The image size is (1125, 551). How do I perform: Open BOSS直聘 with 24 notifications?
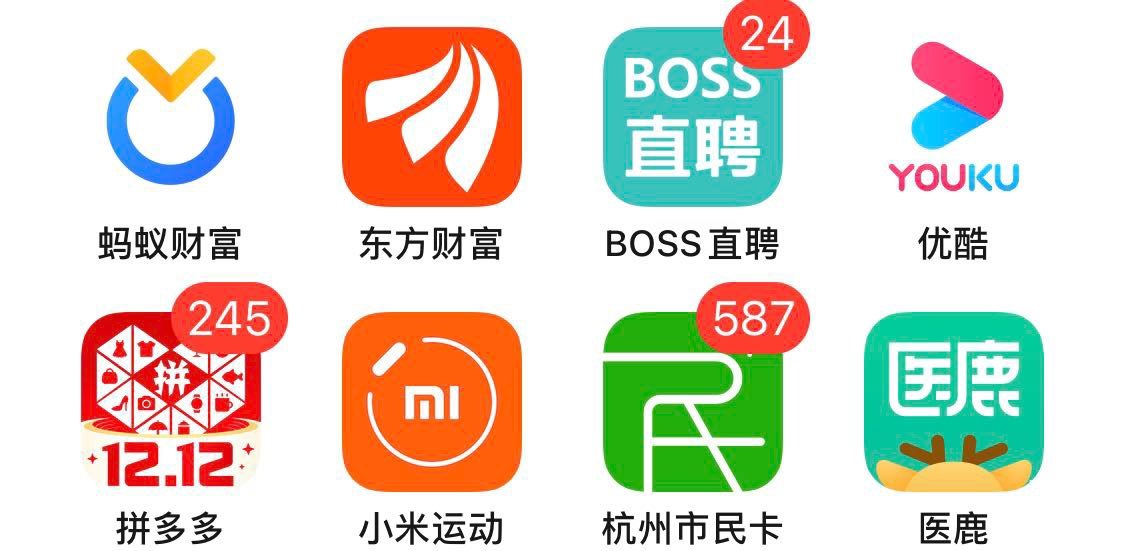[x=692, y=118]
